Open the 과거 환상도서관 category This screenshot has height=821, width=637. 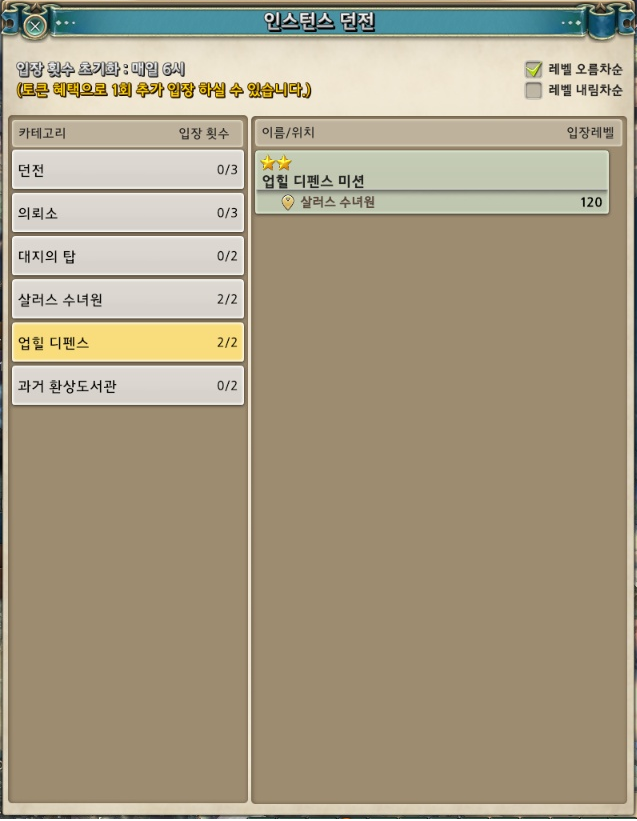128,385
